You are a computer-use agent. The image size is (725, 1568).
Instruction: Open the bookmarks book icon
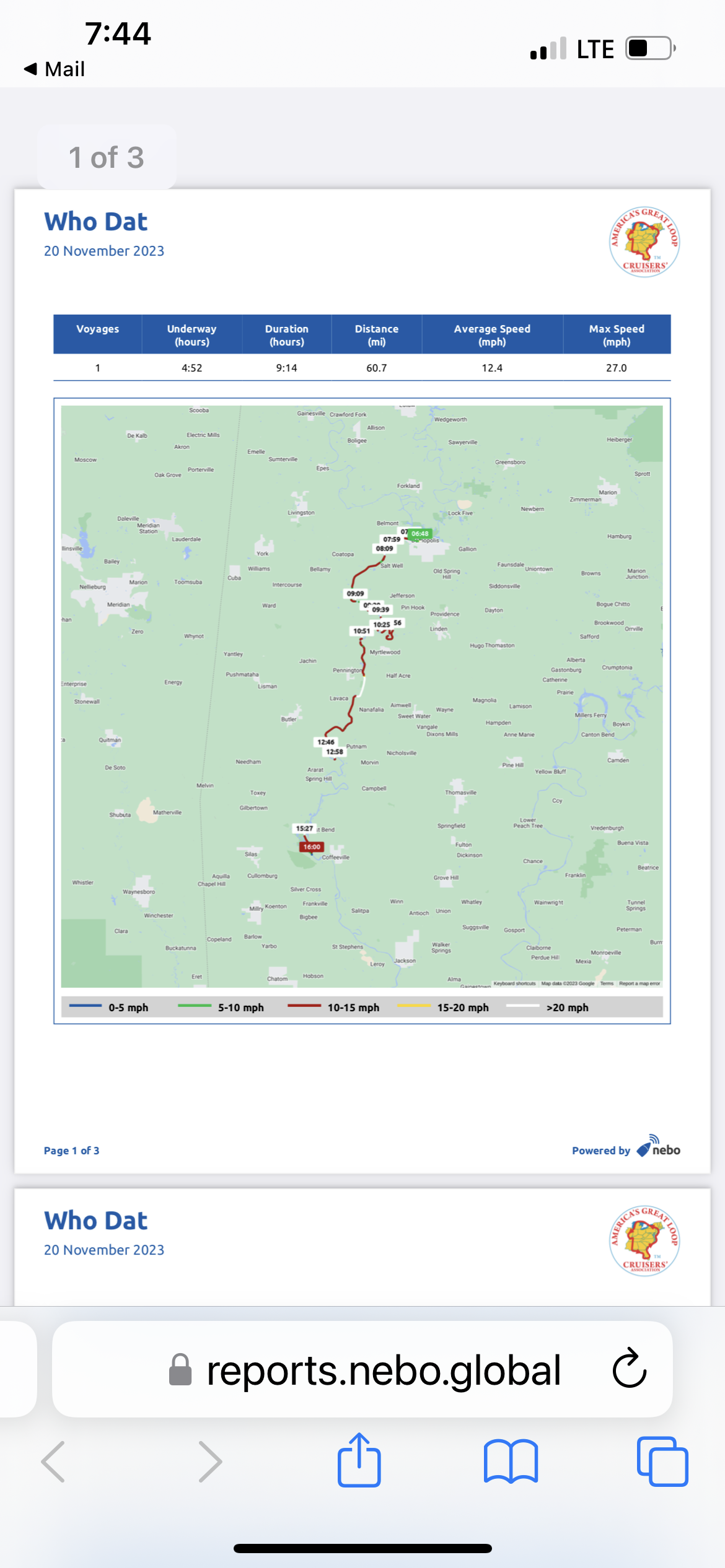tap(511, 1461)
